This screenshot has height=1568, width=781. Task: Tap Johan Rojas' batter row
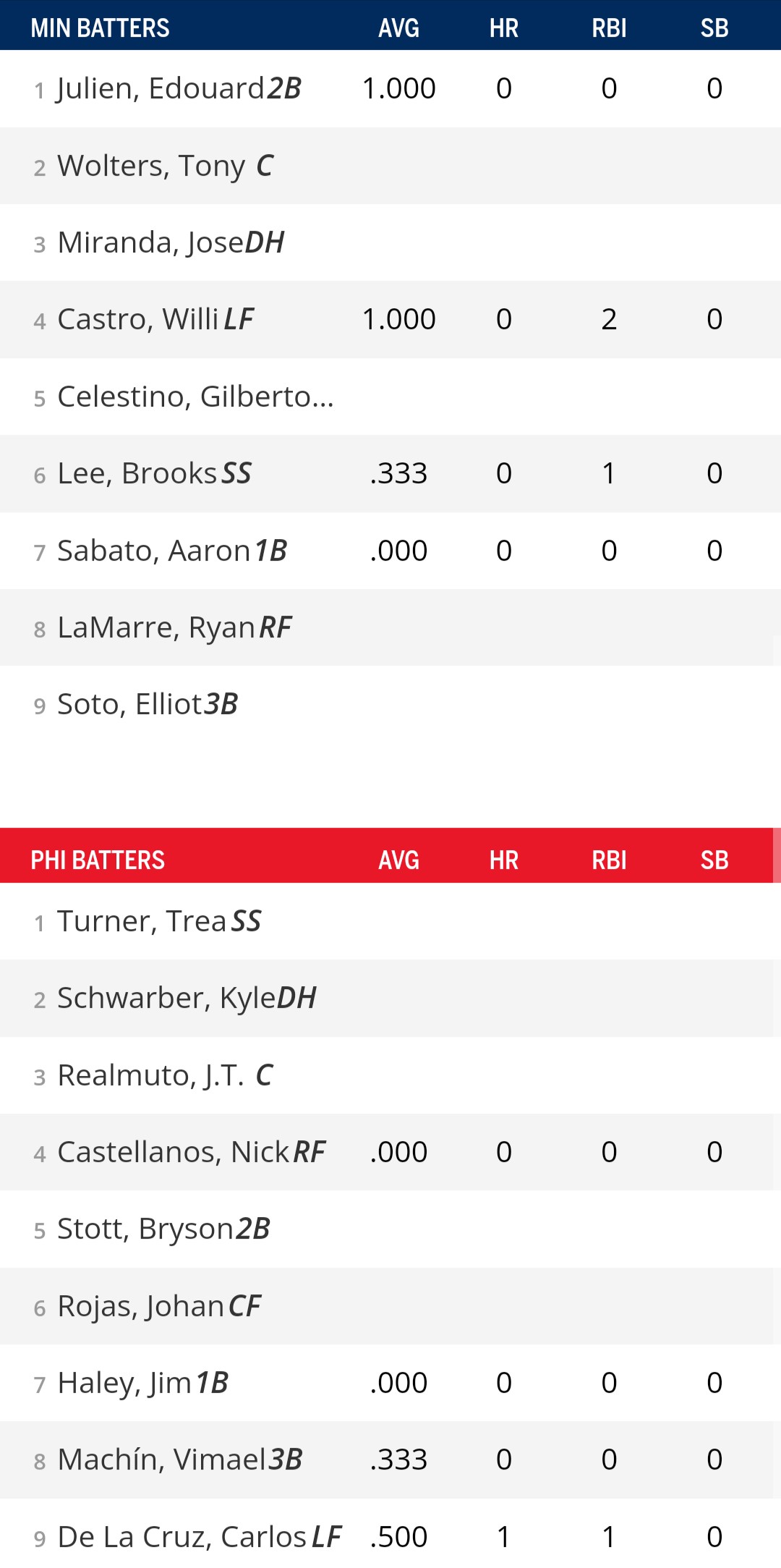(140, 1307)
